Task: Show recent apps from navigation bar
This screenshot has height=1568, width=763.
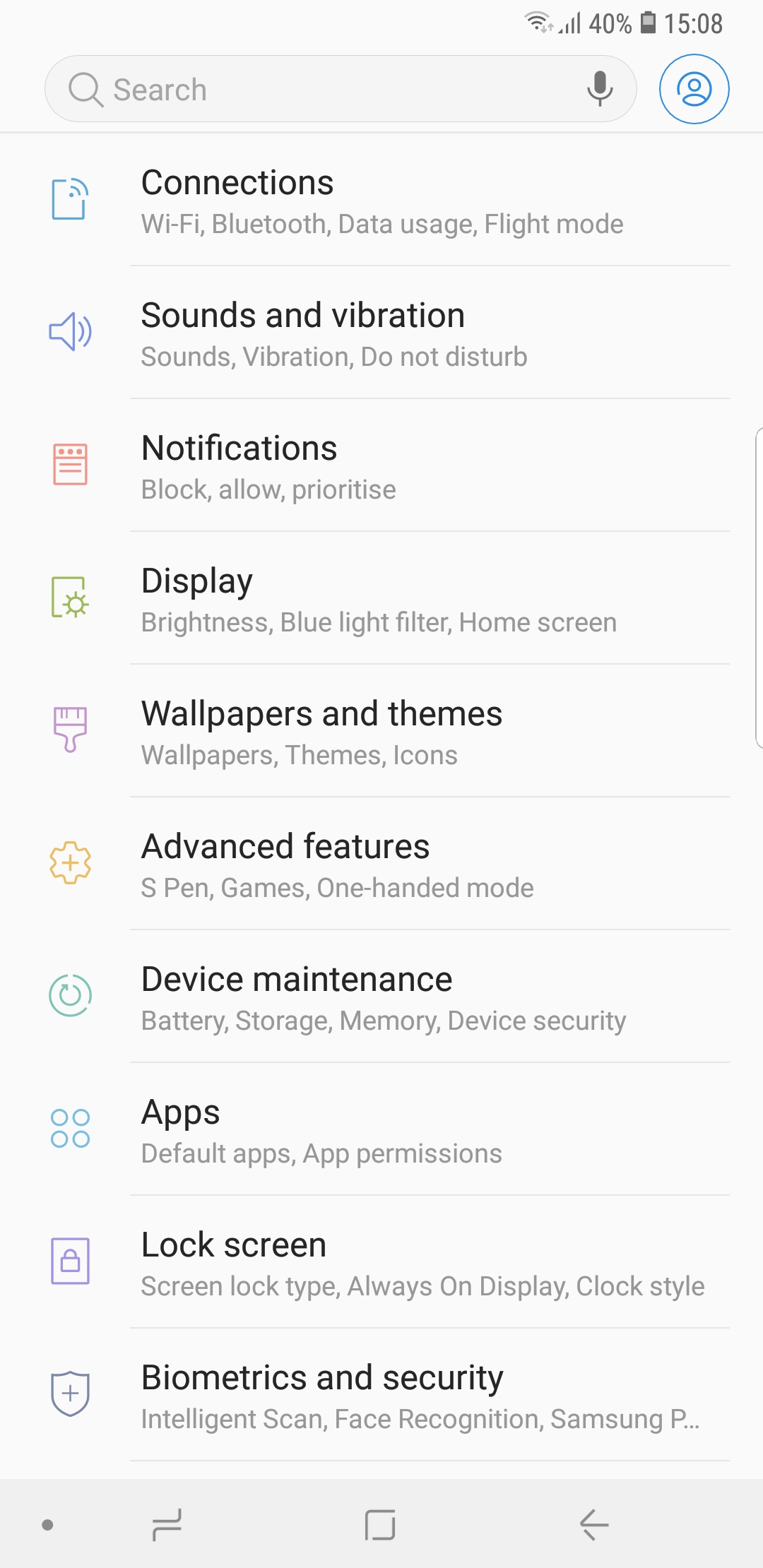Action: point(167,1525)
